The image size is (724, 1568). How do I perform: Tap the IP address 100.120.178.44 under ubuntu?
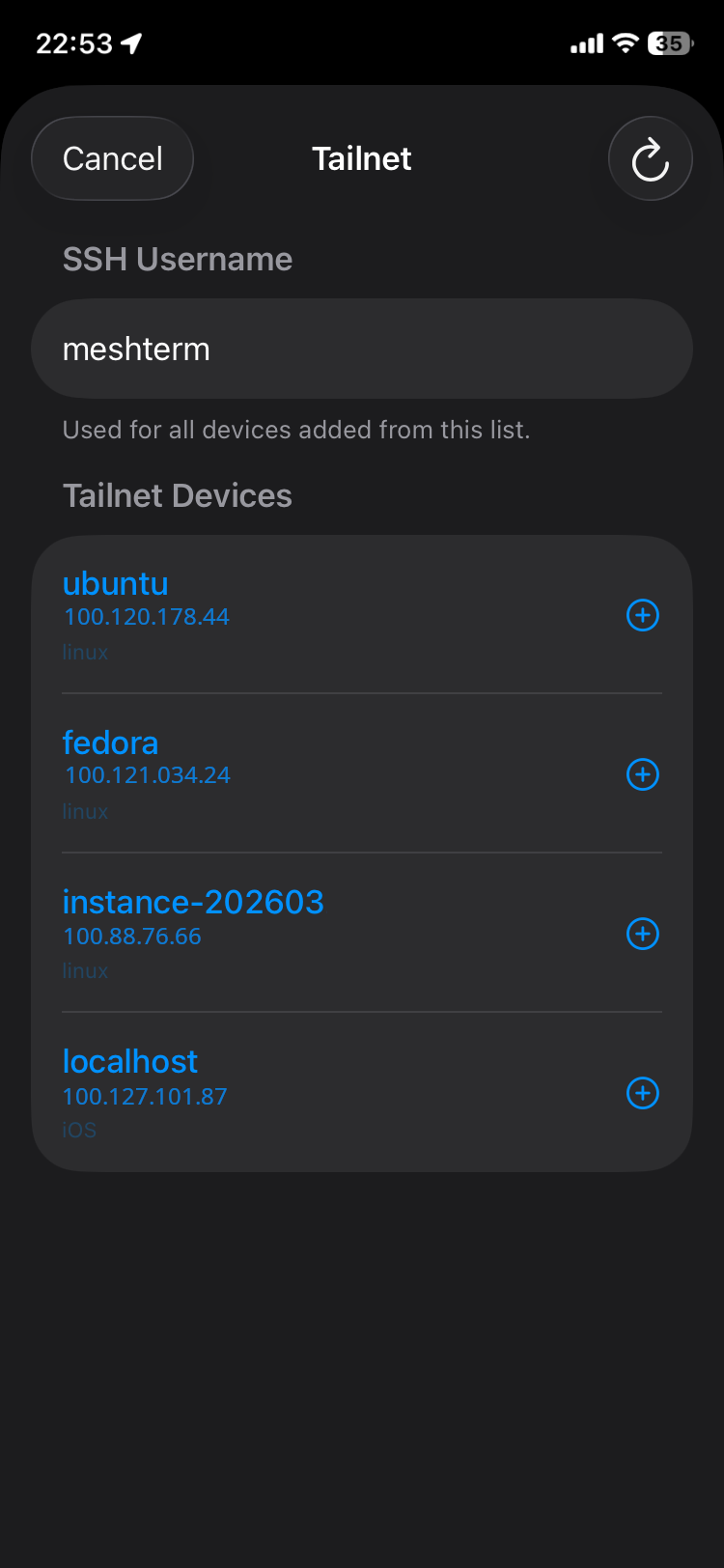click(146, 616)
